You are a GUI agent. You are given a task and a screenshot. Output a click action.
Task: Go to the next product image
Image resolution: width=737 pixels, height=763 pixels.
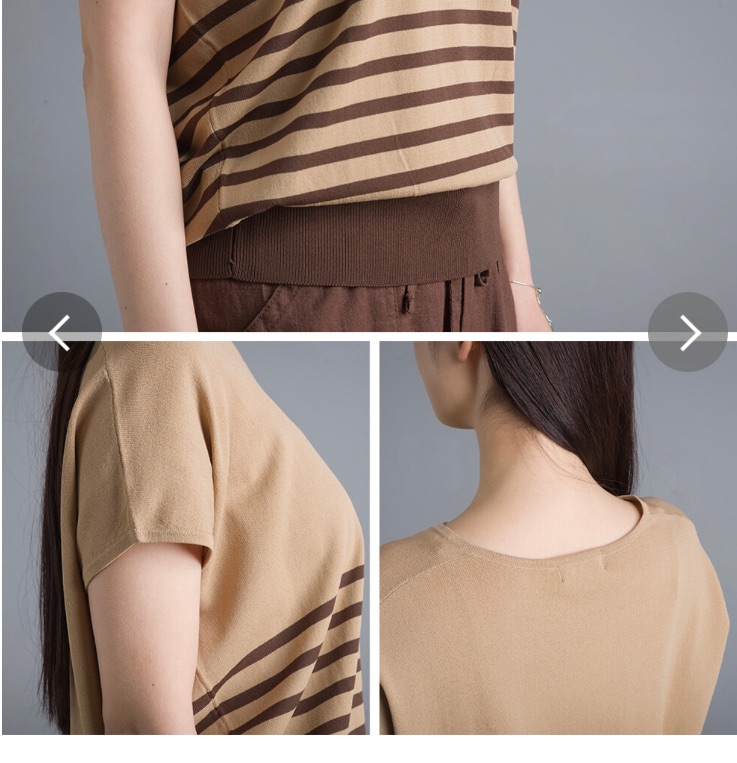(x=688, y=332)
